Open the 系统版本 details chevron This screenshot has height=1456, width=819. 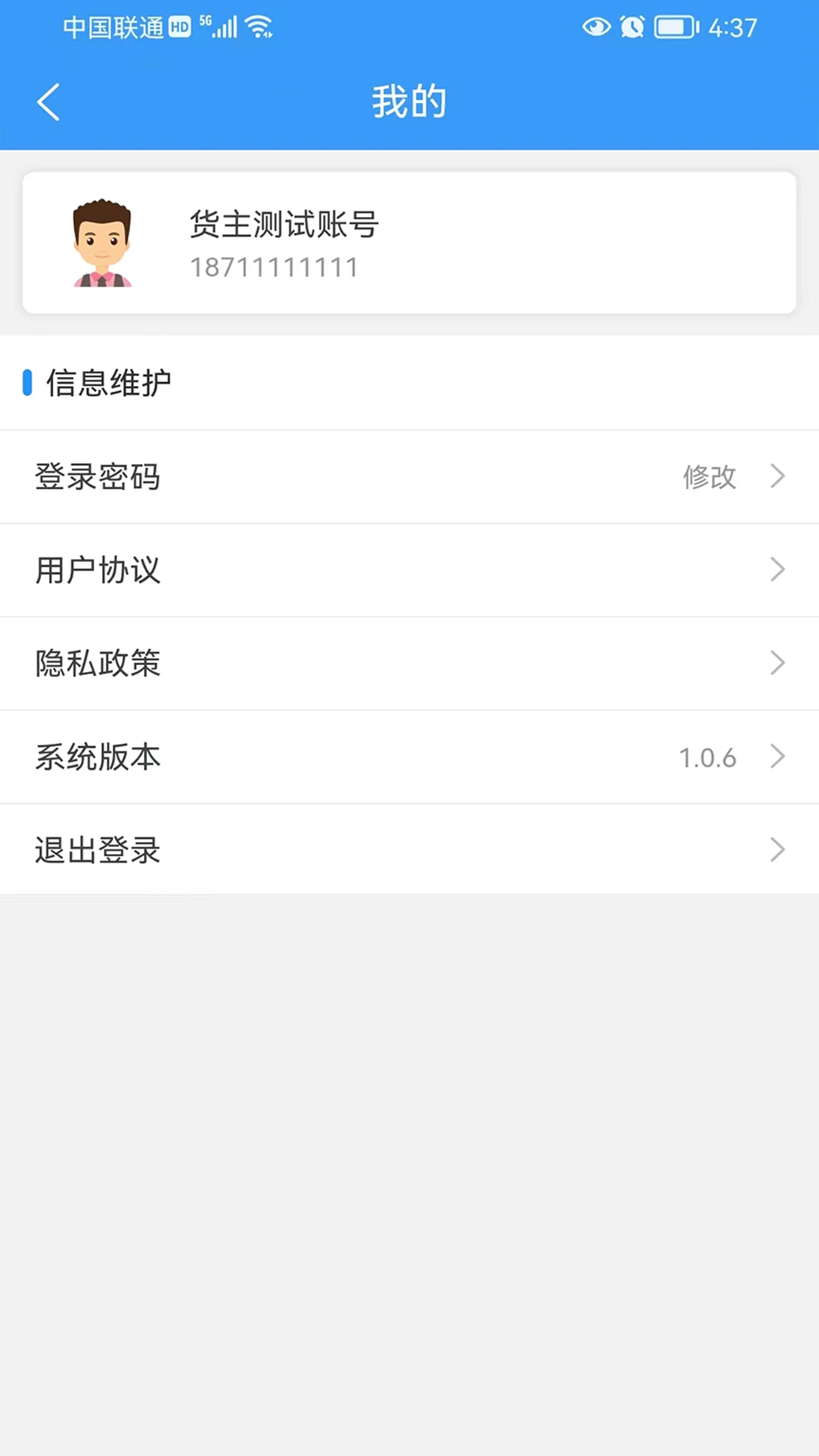click(777, 756)
